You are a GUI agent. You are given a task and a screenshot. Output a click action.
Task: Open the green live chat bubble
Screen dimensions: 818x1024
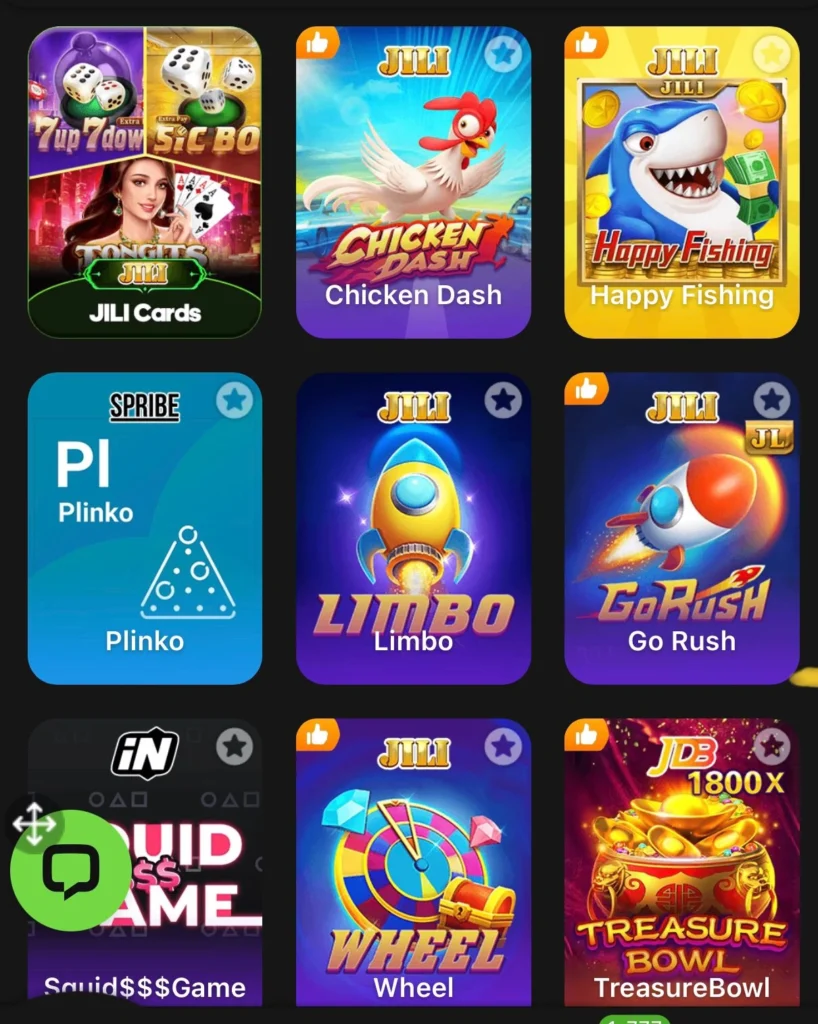[70, 870]
